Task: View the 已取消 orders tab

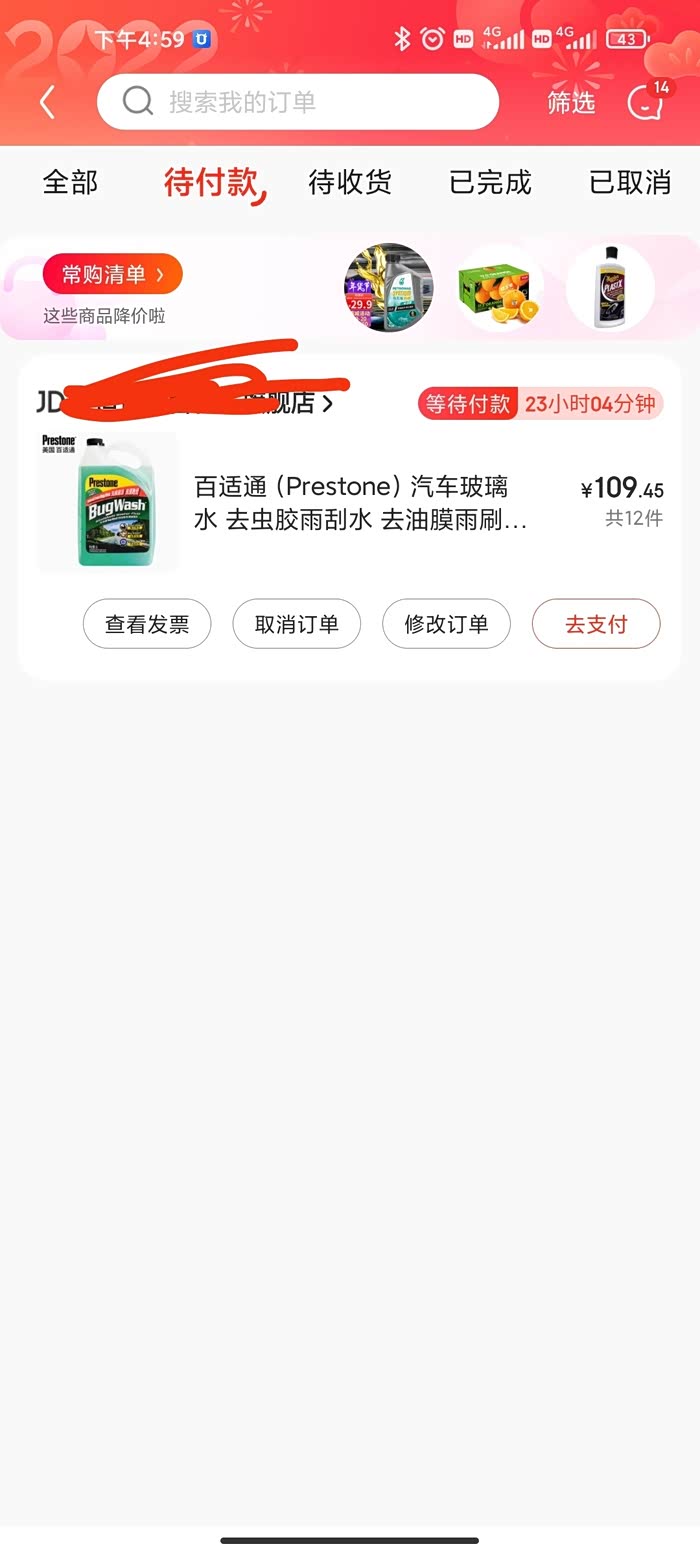Action: 630,183
